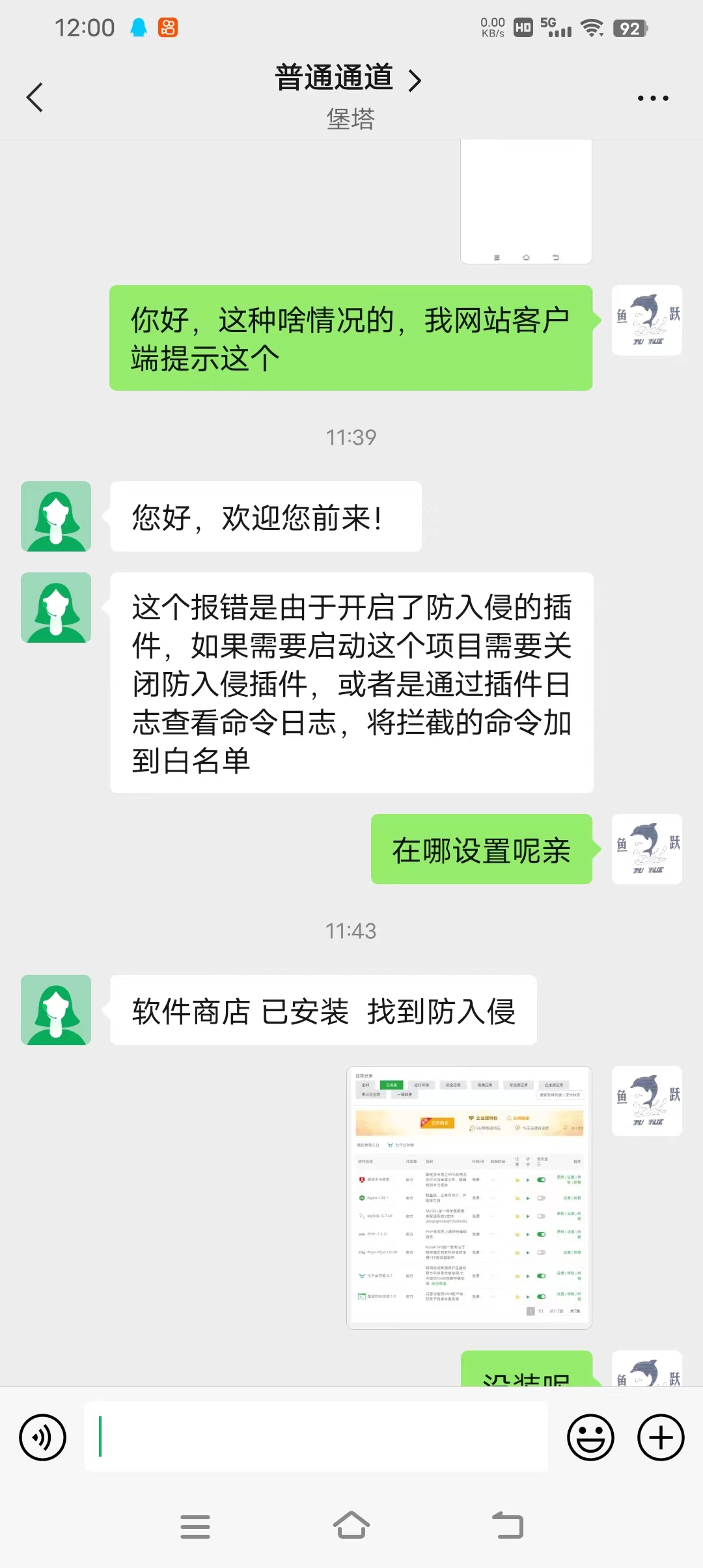Enable the Nginx plugin toggle switch
The width and height of the screenshot is (703, 1568).
[541, 1198]
